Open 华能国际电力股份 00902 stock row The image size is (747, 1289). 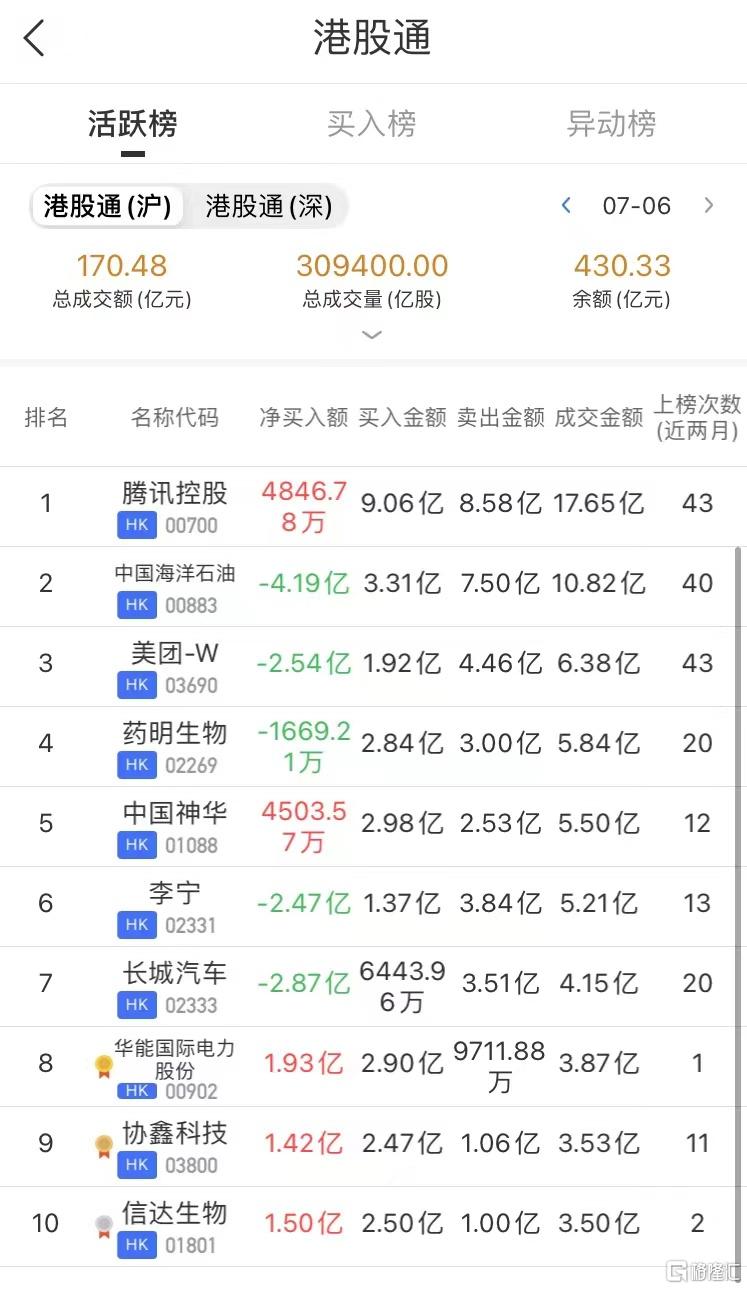click(373, 1066)
